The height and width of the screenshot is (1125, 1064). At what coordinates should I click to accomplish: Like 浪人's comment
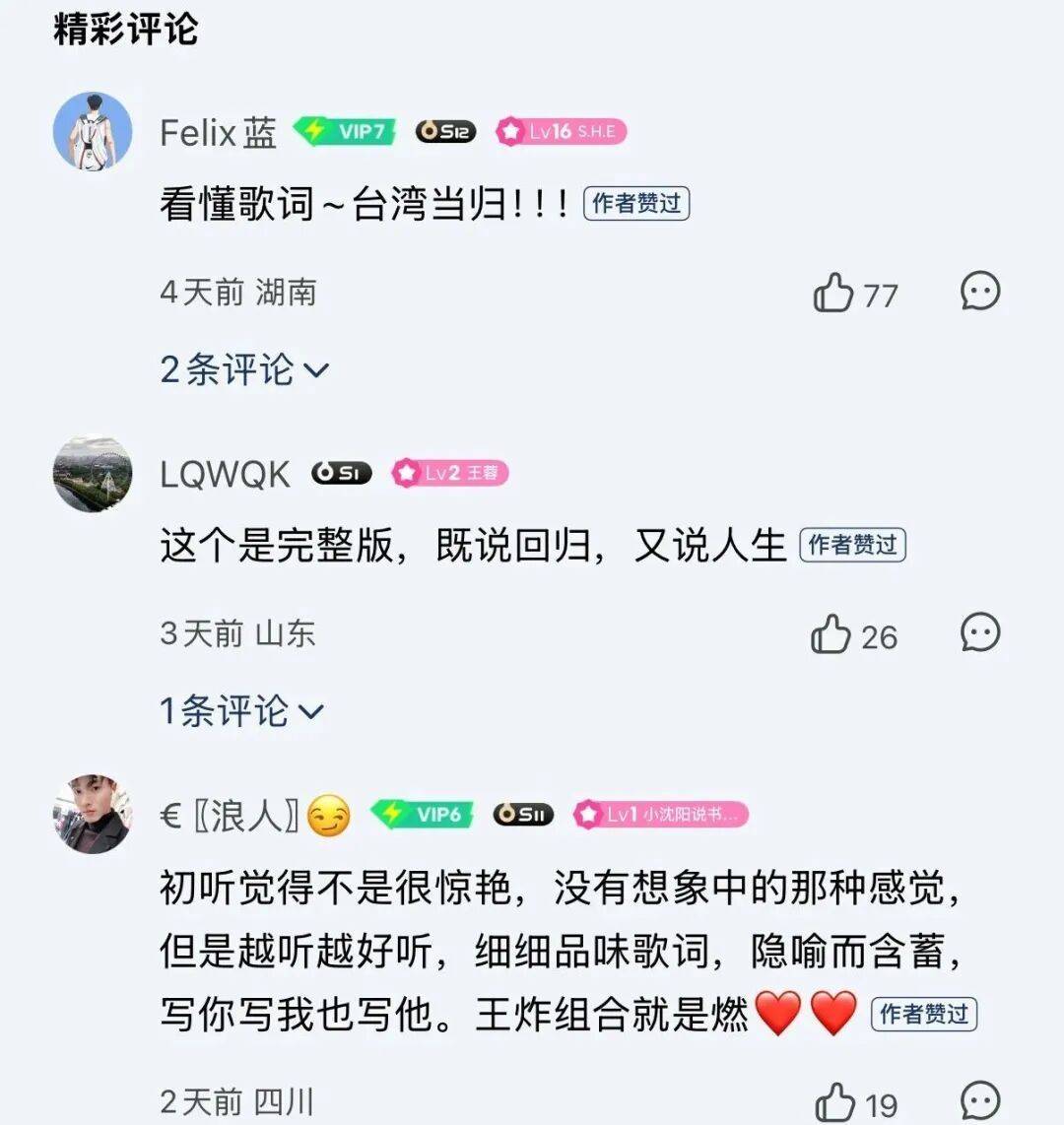(x=835, y=1102)
